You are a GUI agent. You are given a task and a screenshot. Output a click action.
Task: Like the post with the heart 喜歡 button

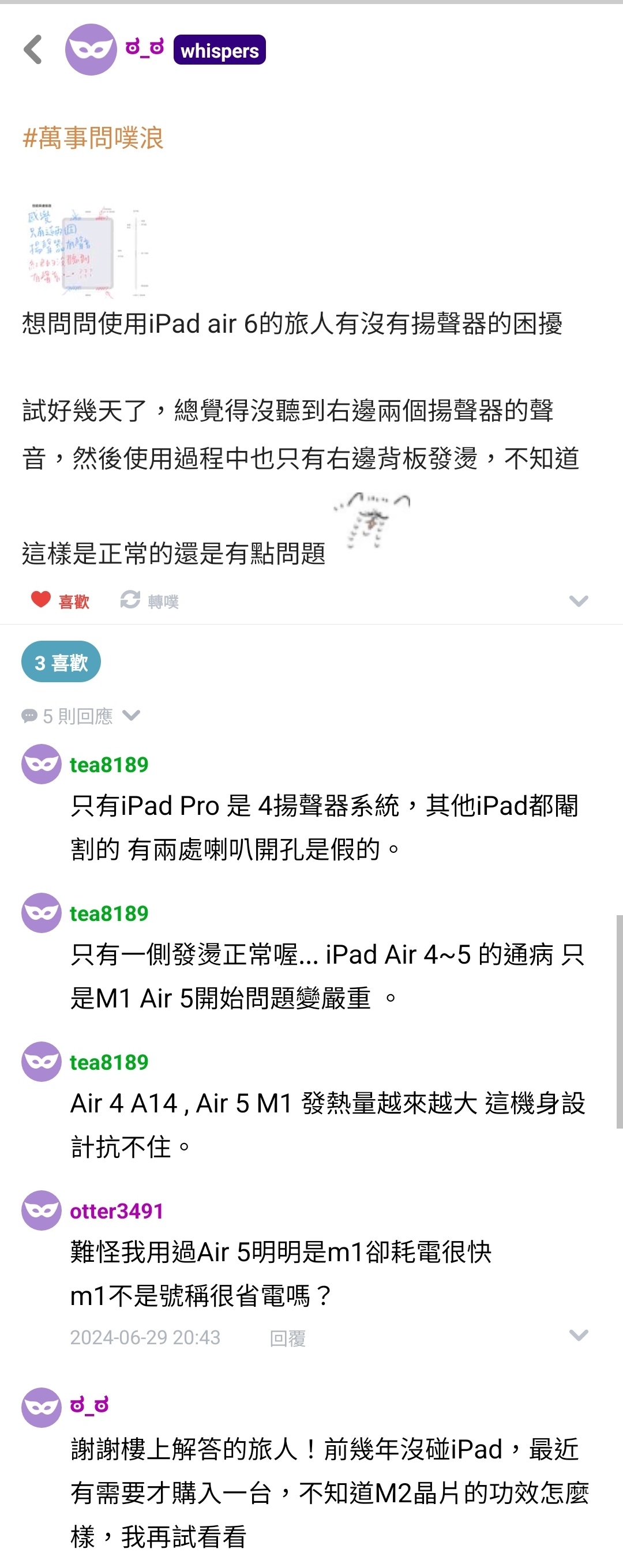59,601
